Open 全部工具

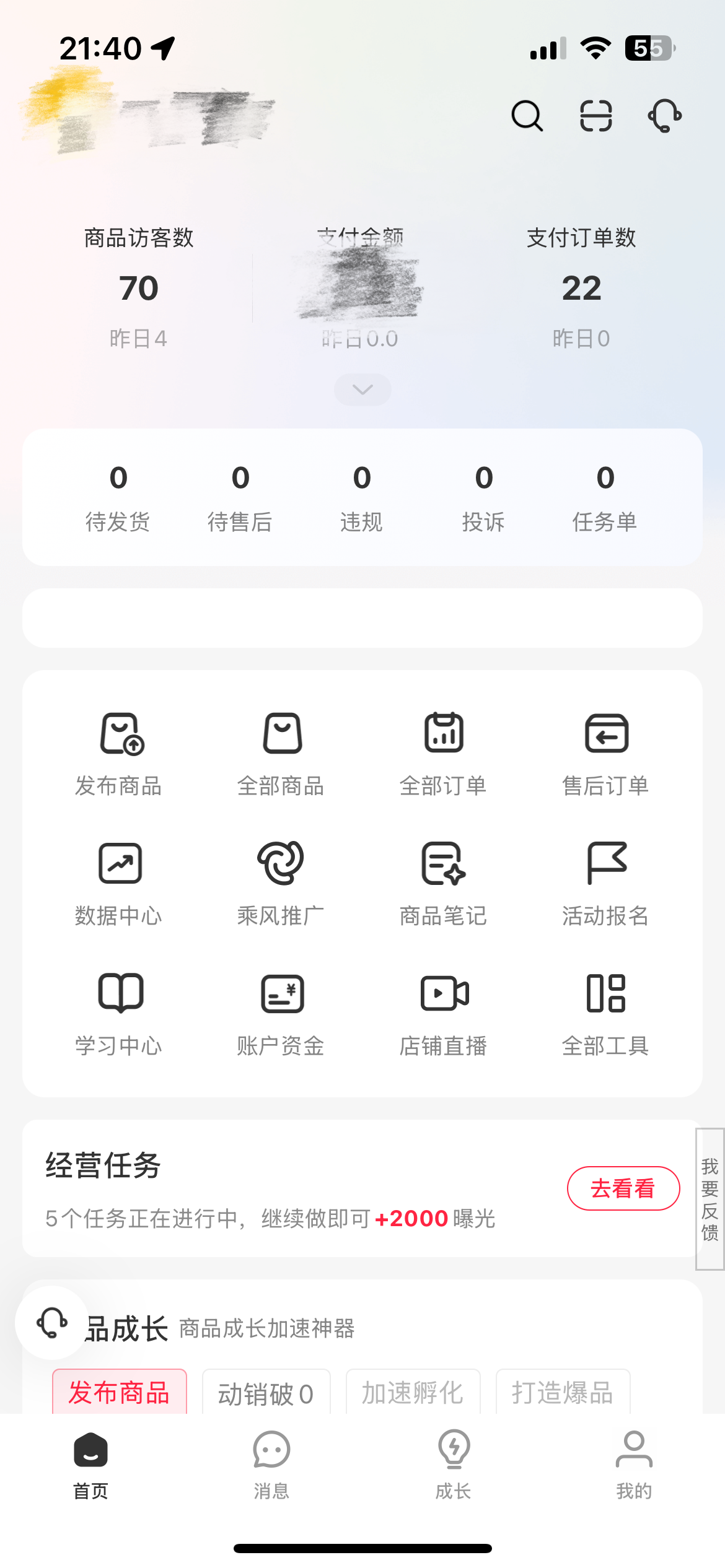pyautogui.click(x=605, y=1014)
